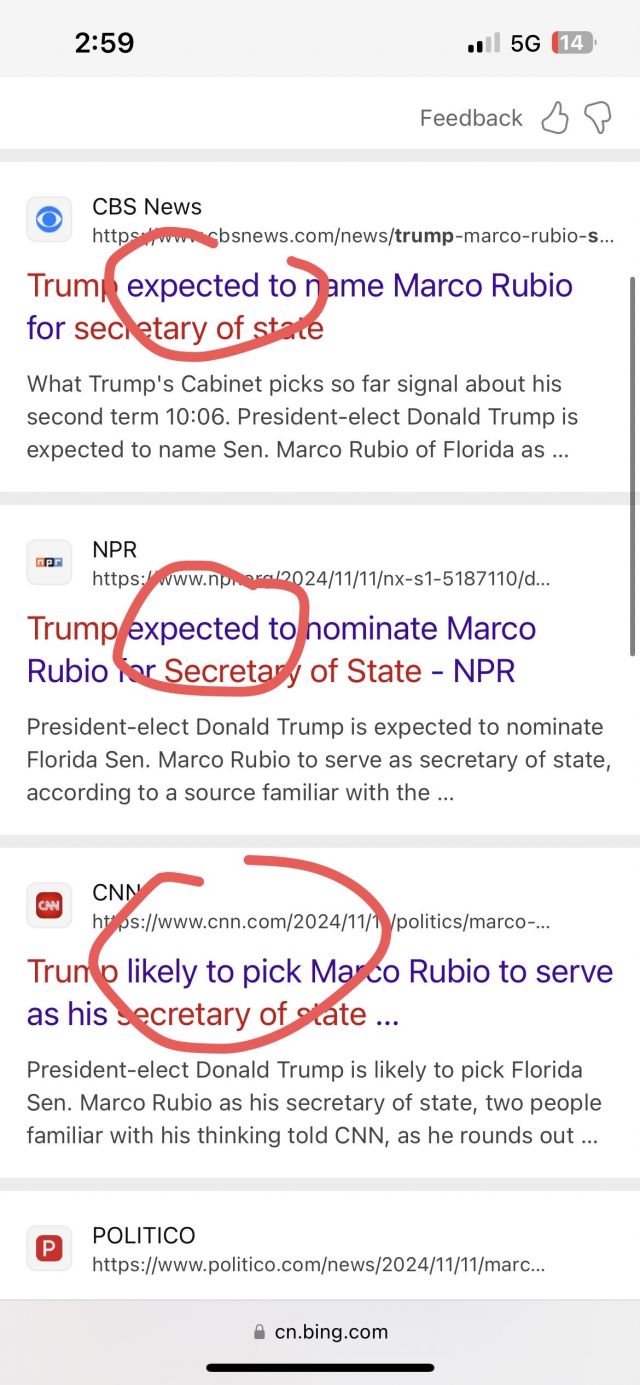Tap the thumbs up feedback icon
Screen dimensions: 640x1385
pyautogui.click(x=554, y=118)
